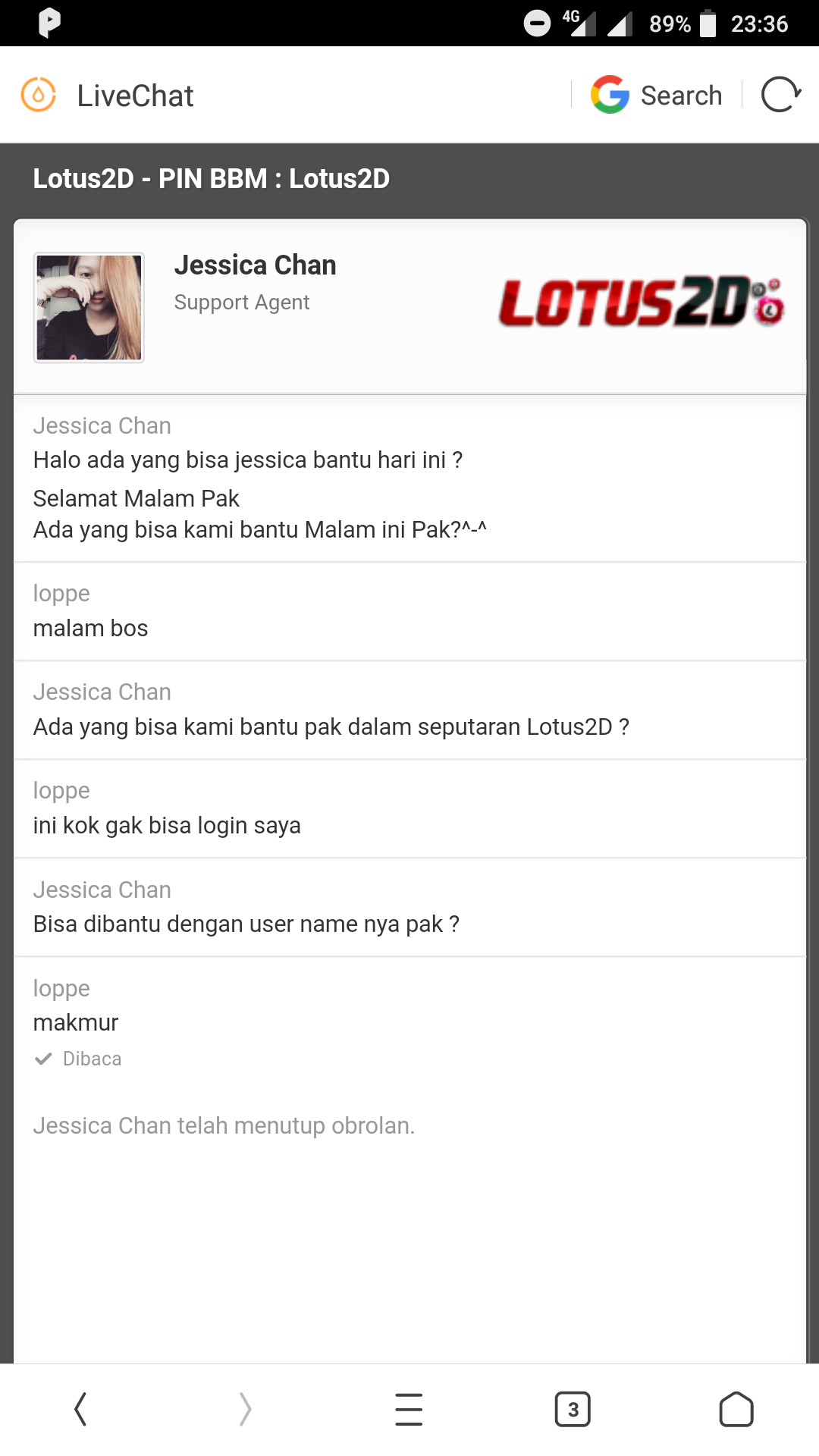View the three open tabs

click(573, 1409)
